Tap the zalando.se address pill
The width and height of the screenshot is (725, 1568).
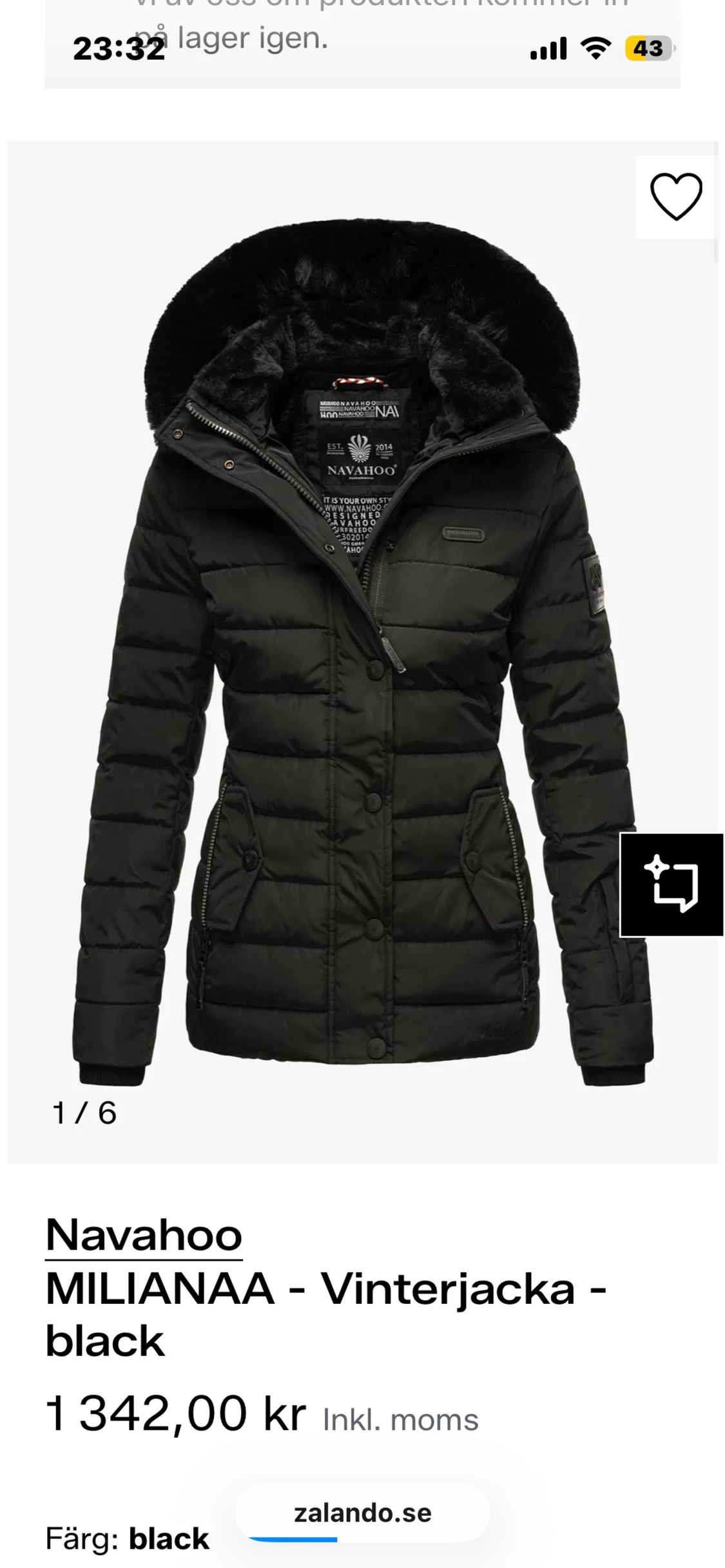pyautogui.click(x=362, y=1513)
